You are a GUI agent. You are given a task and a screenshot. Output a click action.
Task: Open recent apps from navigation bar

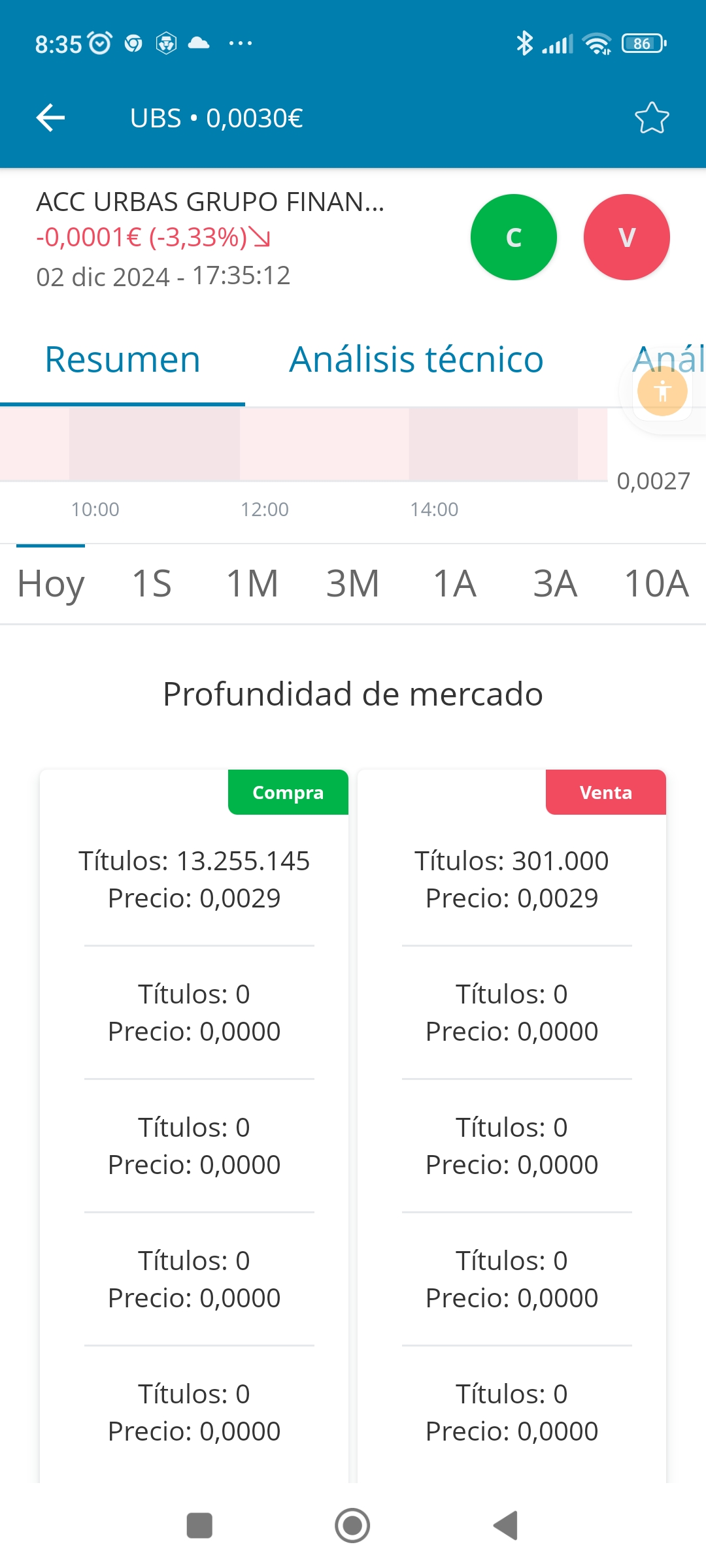(x=199, y=1526)
